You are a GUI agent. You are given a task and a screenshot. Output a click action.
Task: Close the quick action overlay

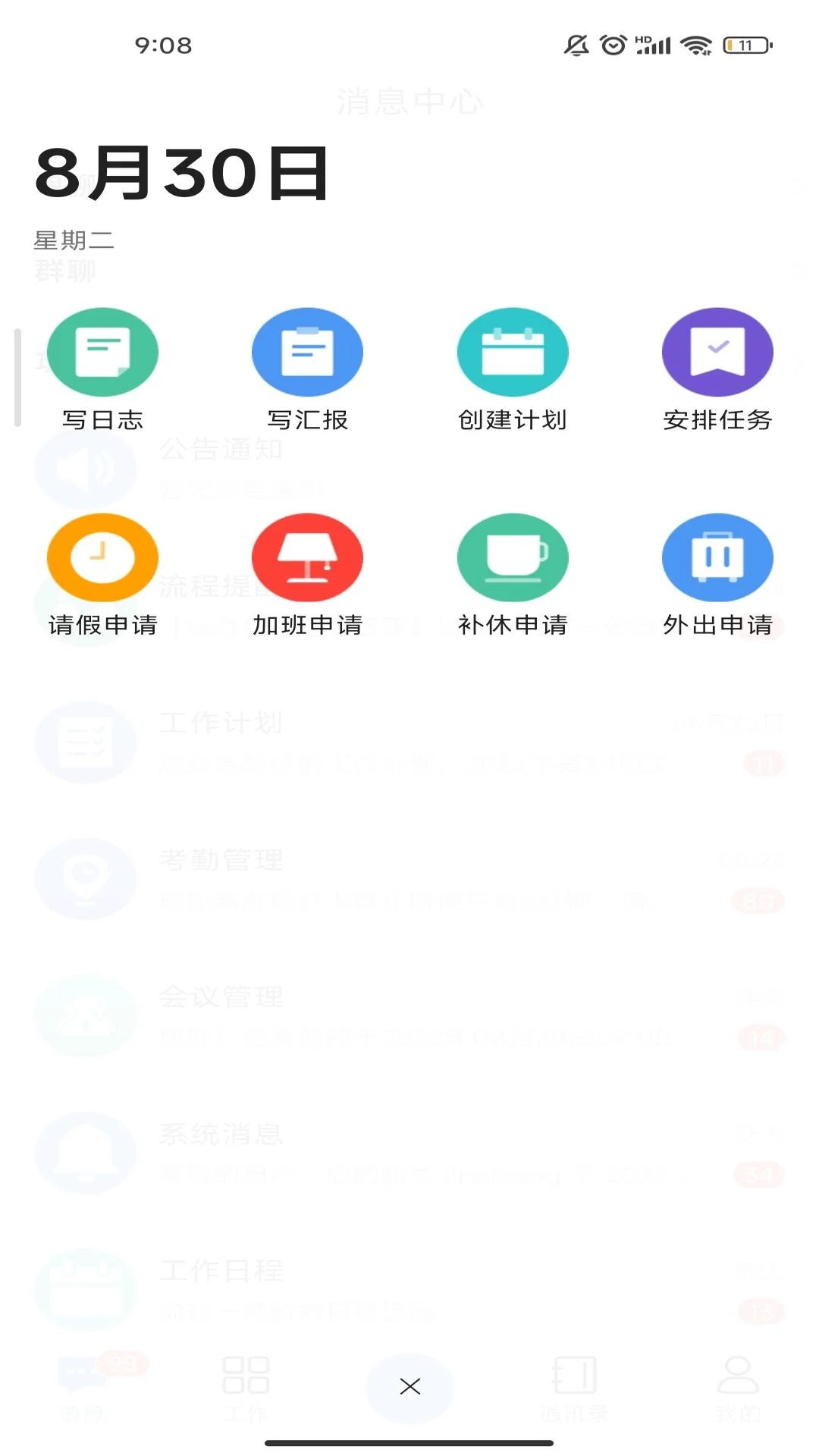tap(409, 1385)
